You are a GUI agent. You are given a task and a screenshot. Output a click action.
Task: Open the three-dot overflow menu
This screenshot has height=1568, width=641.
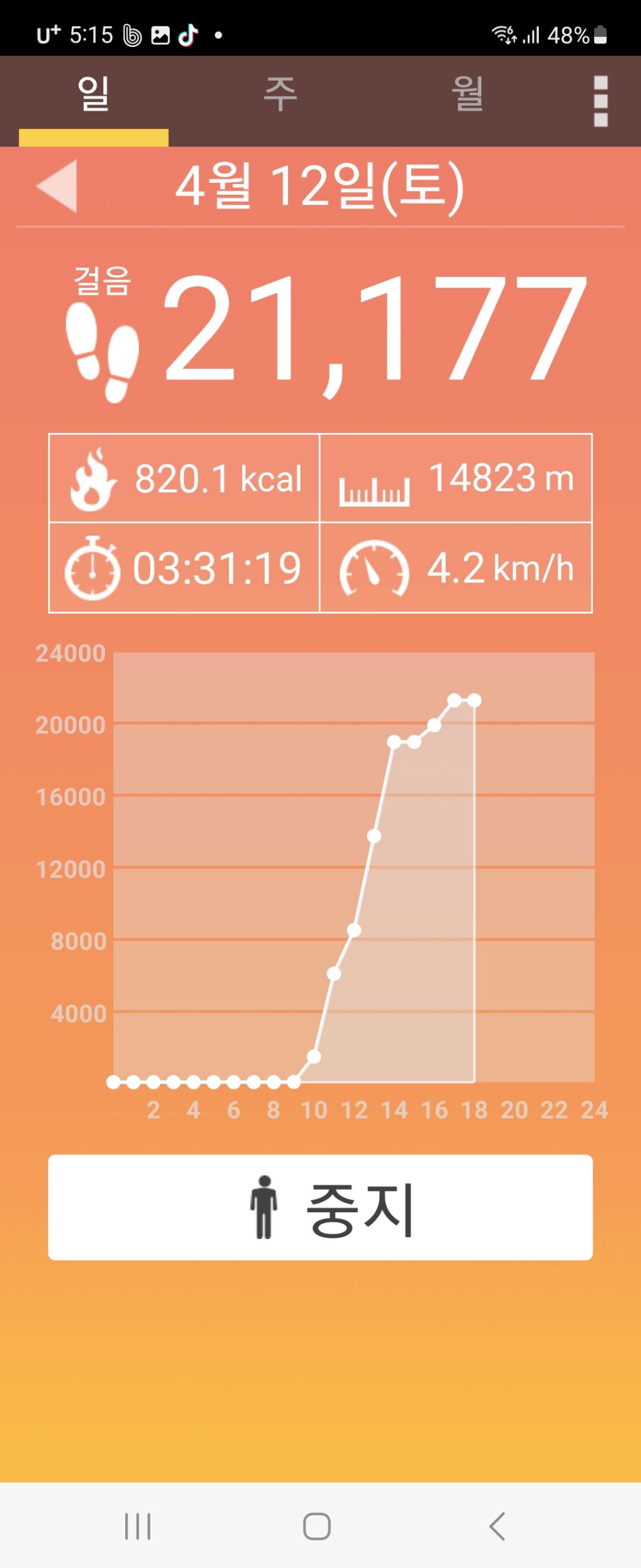coord(600,101)
